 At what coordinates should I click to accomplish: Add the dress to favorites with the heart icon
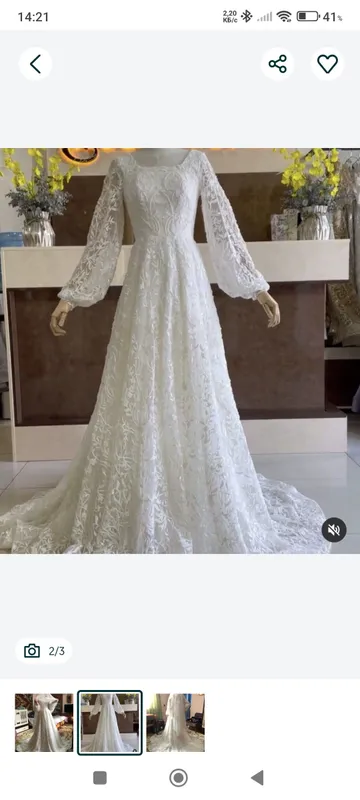coord(327,64)
